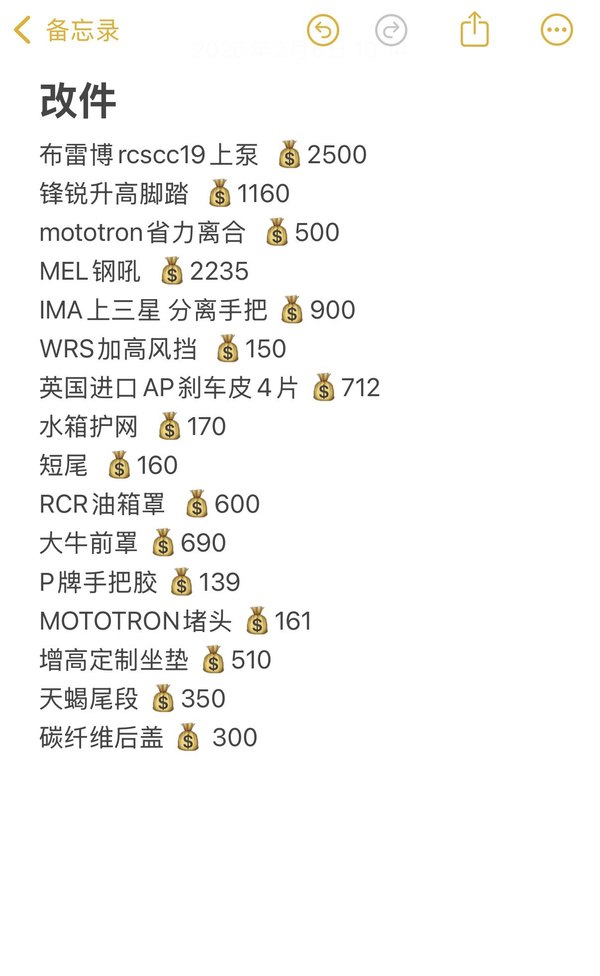This screenshot has height=976, width=600.
Task: Share this 改件 note
Action: pyautogui.click(x=475, y=29)
